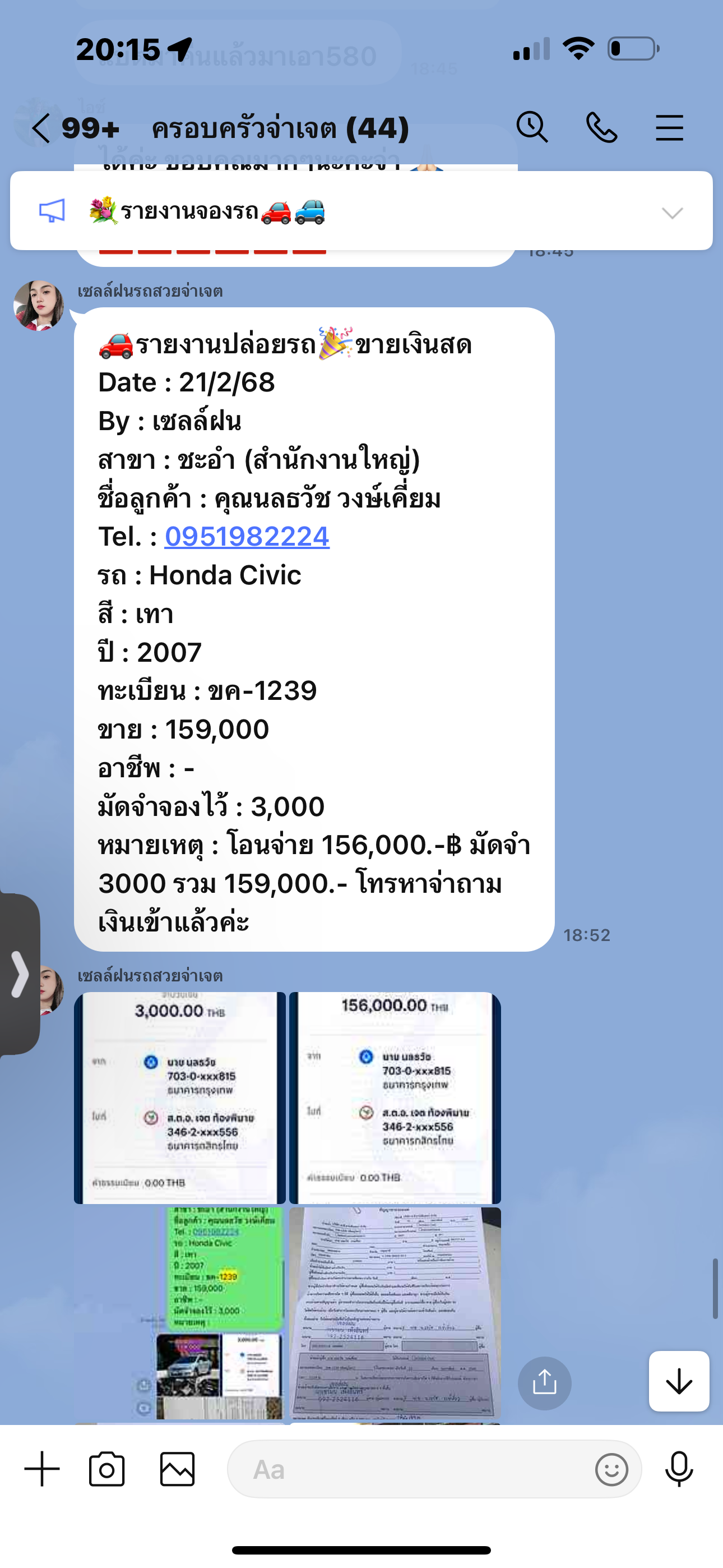The width and height of the screenshot is (723, 1568).
Task: Call phone number 0951982224
Action: click(x=247, y=536)
